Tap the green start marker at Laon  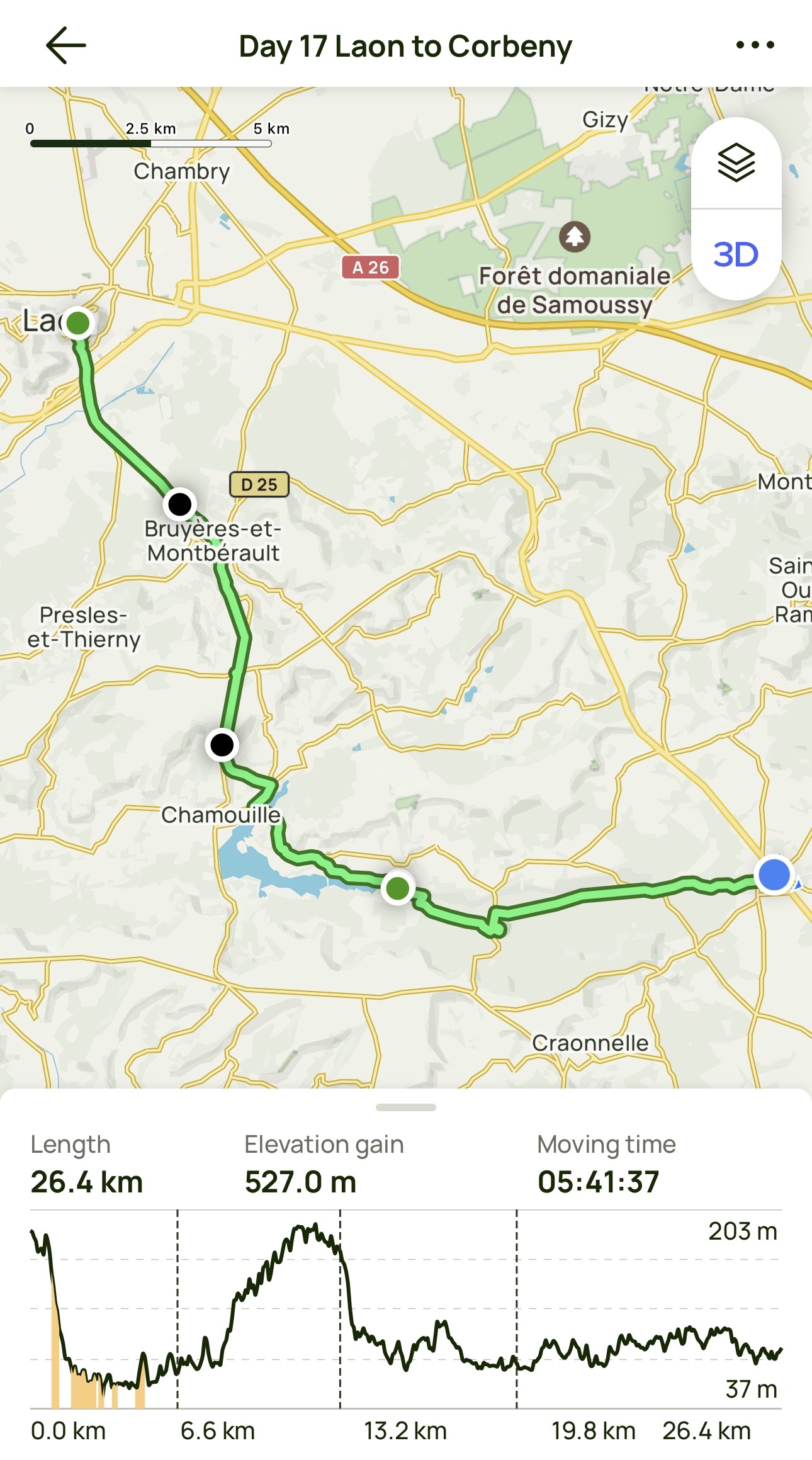pos(78,322)
